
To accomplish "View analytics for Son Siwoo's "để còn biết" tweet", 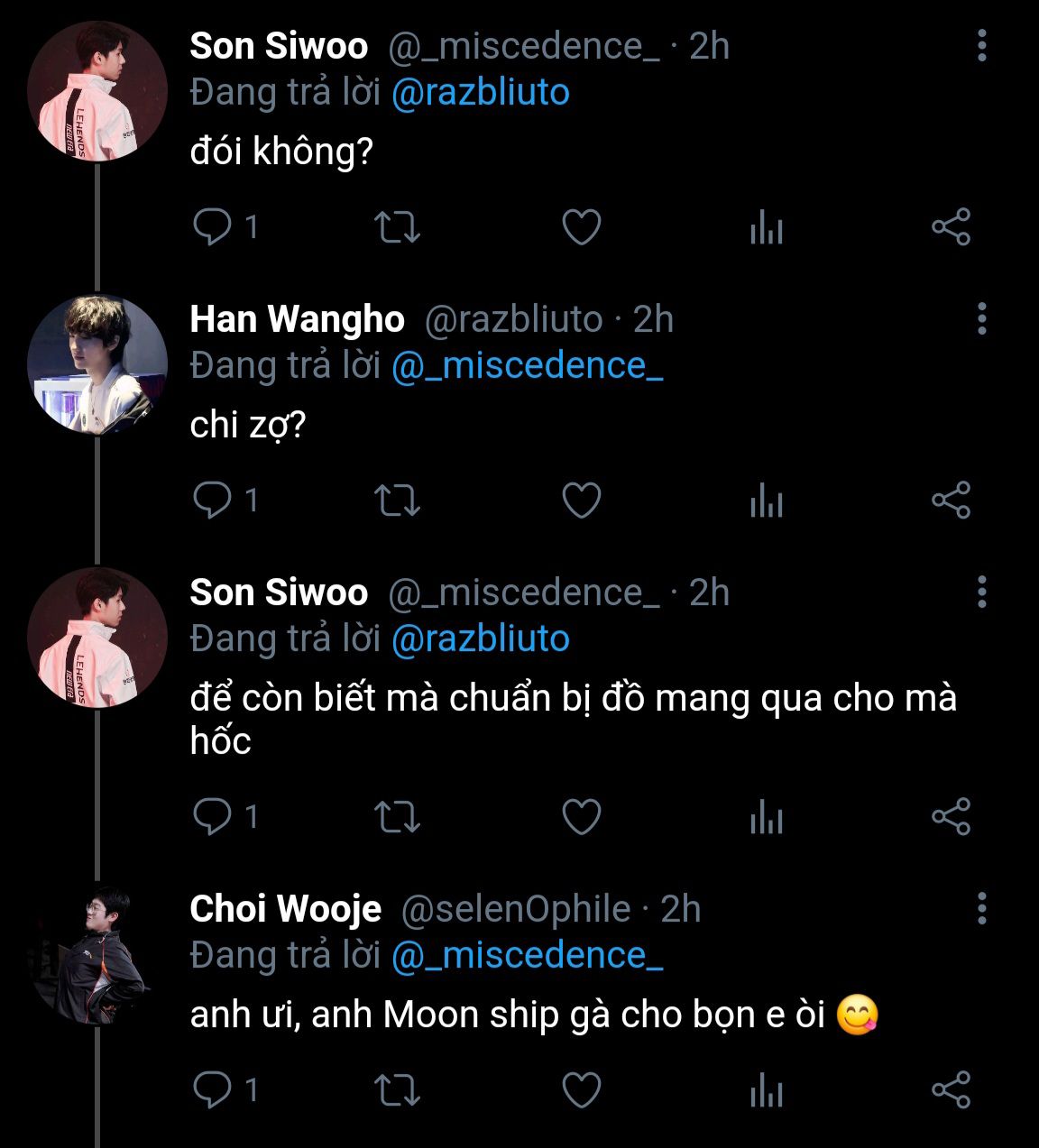I will [766, 817].
